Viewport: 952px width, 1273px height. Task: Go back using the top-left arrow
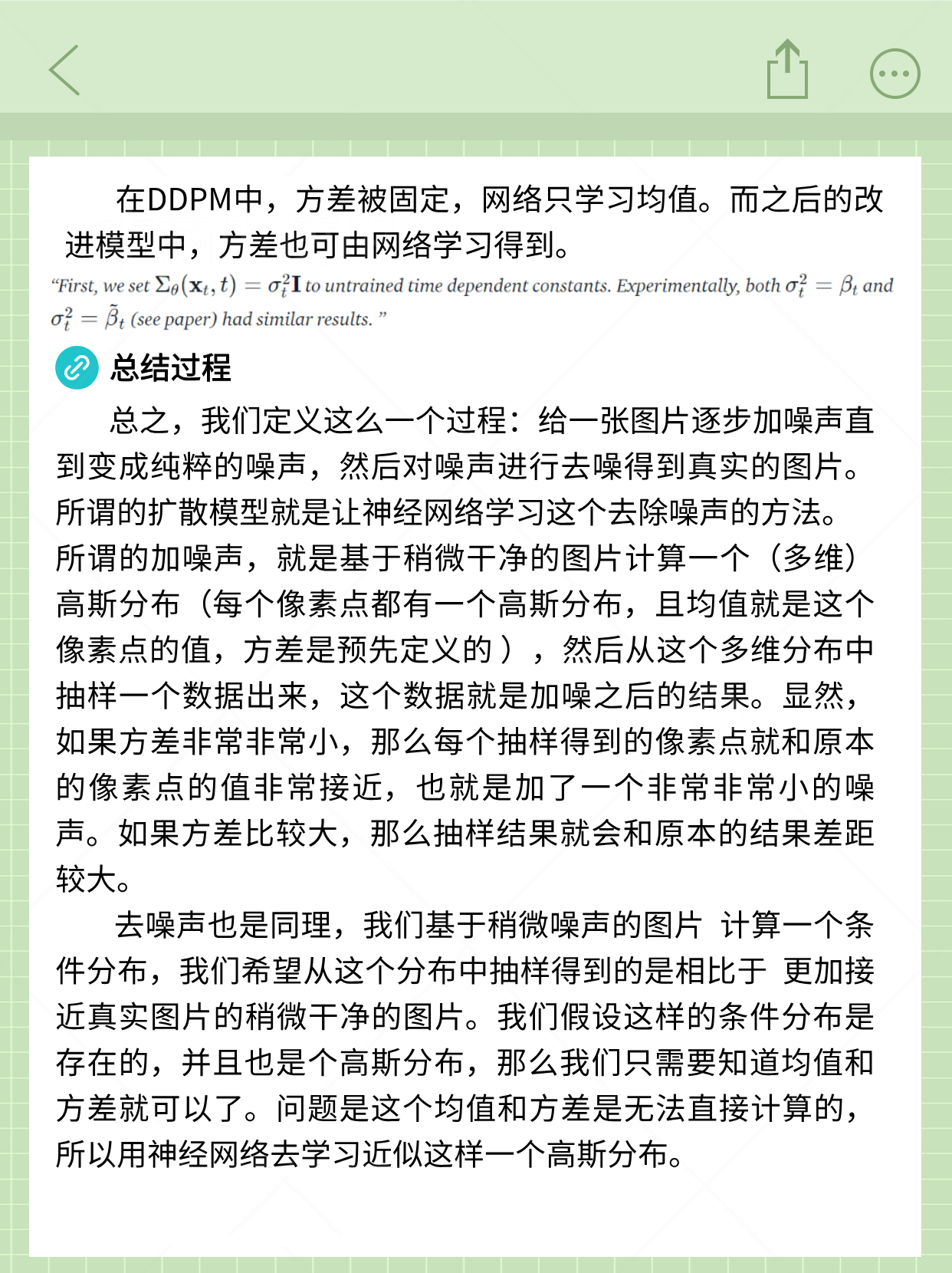64,71
